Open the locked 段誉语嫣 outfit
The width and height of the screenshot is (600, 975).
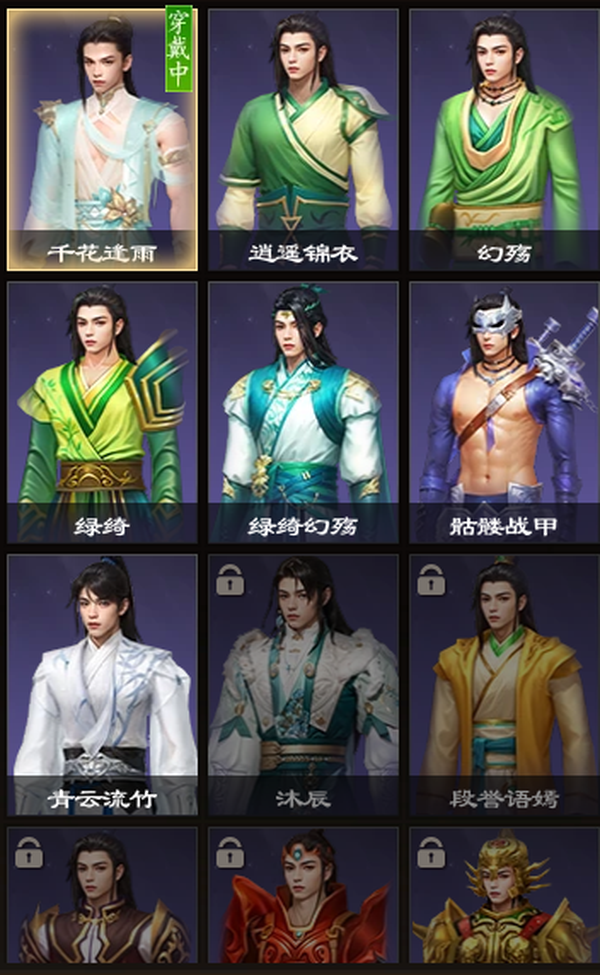504,685
